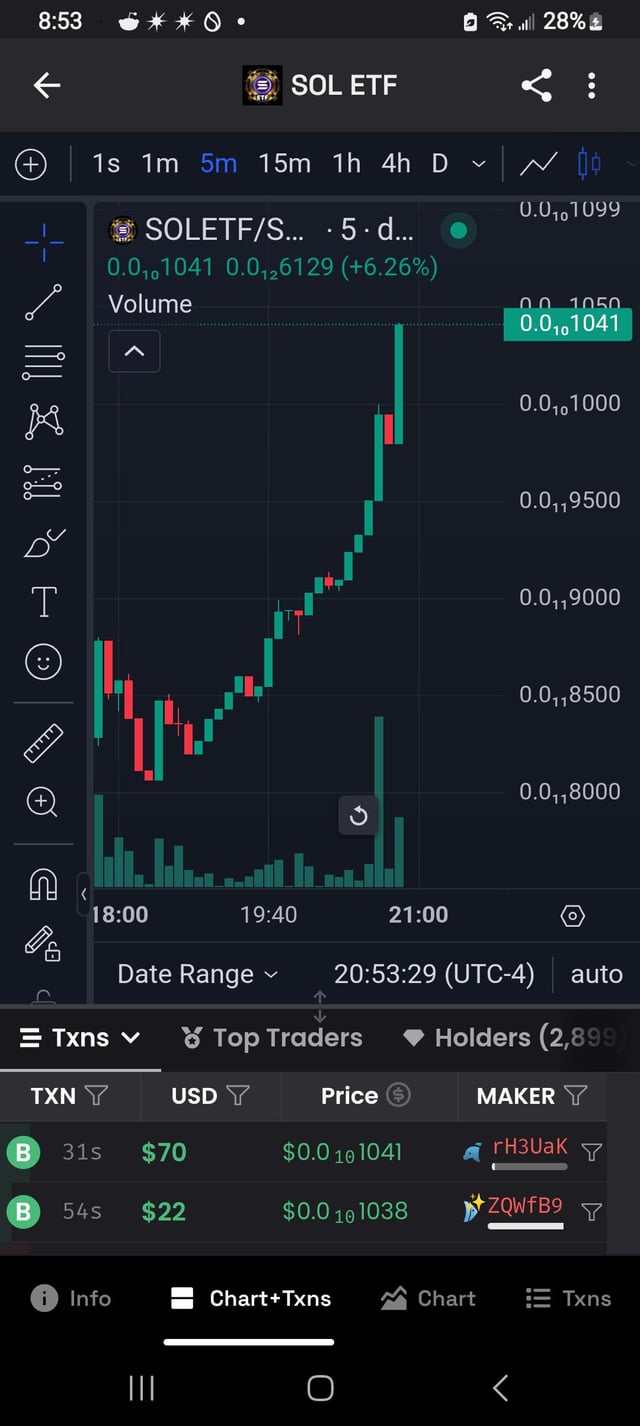Open the emoji sticker tool
Image resolution: width=640 pixels, height=1426 pixels.
[x=43, y=662]
